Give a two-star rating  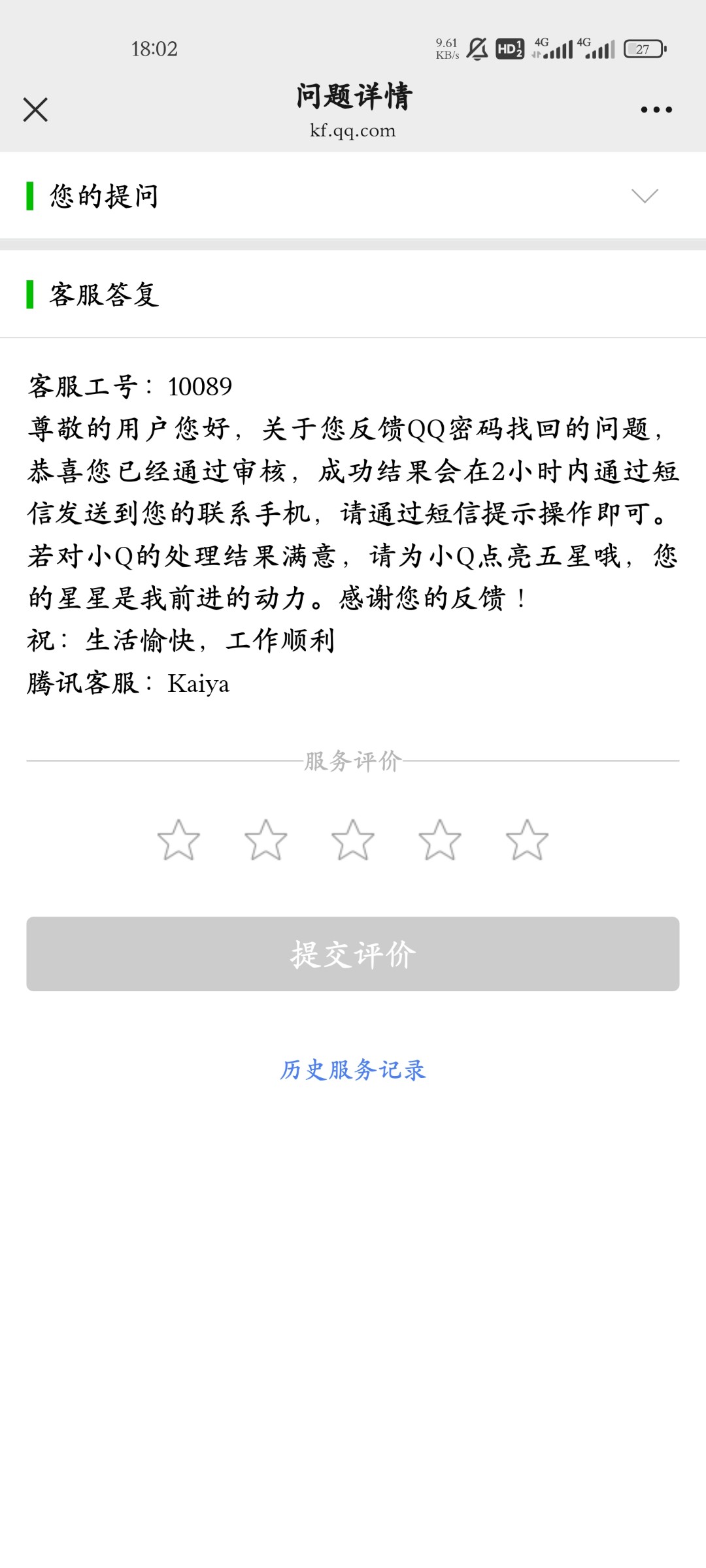[265, 840]
